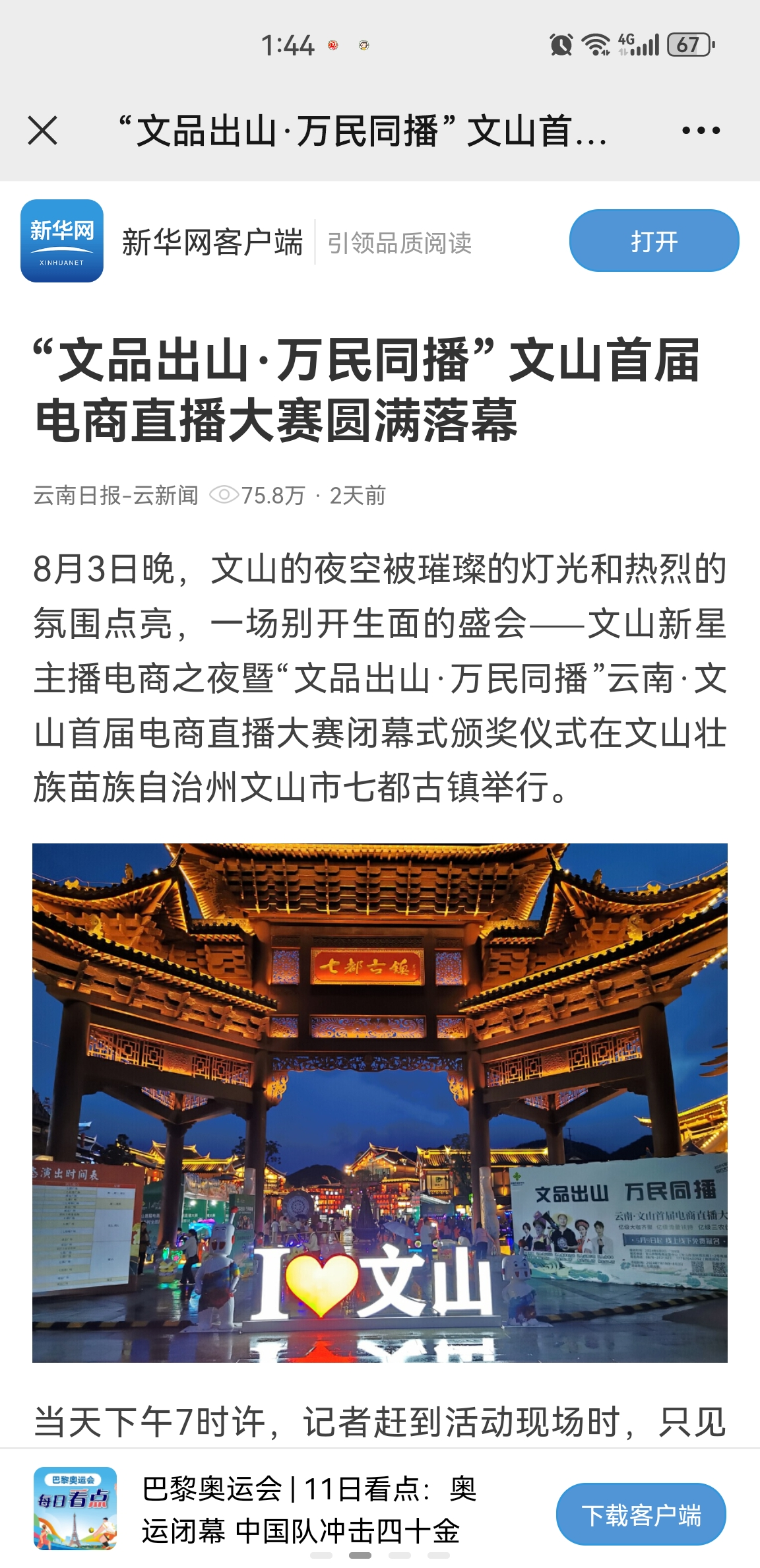Close the article webview
760x1568 pixels.
click(x=43, y=130)
